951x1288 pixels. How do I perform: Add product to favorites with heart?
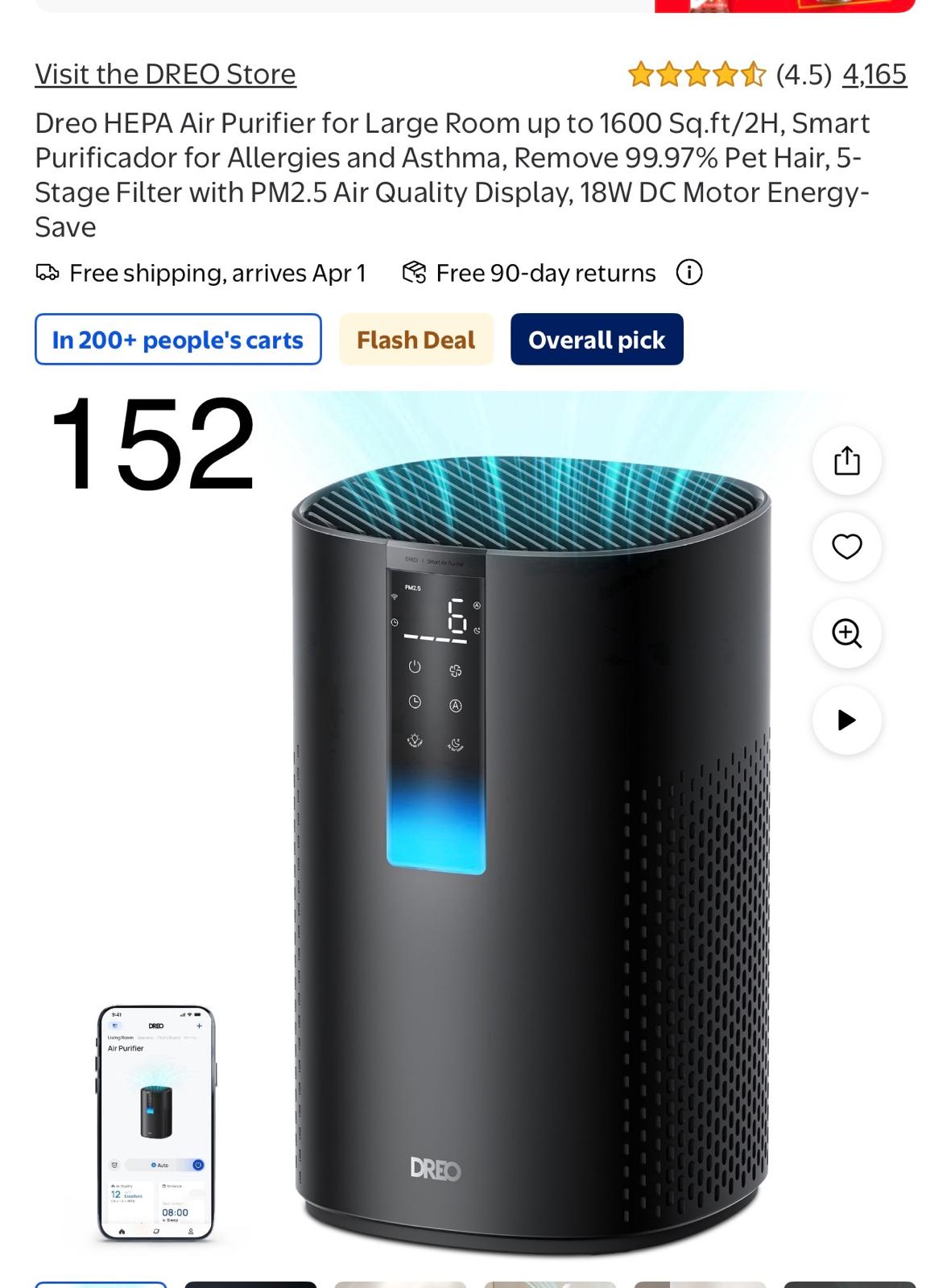pos(846,547)
